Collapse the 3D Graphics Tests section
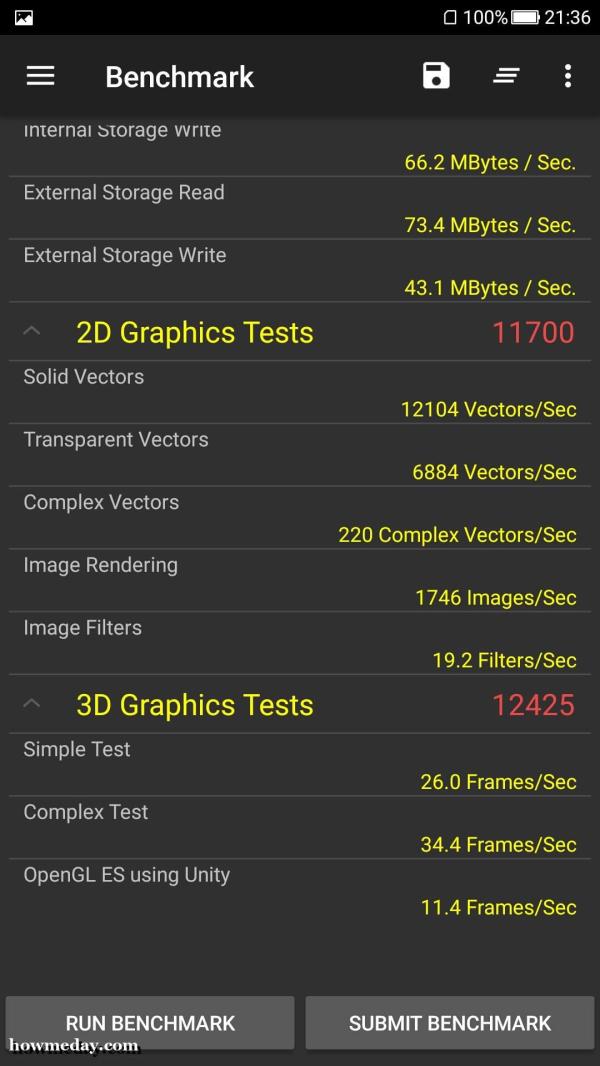Image resolution: width=600 pixels, height=1066 pixels. (32, 704)
